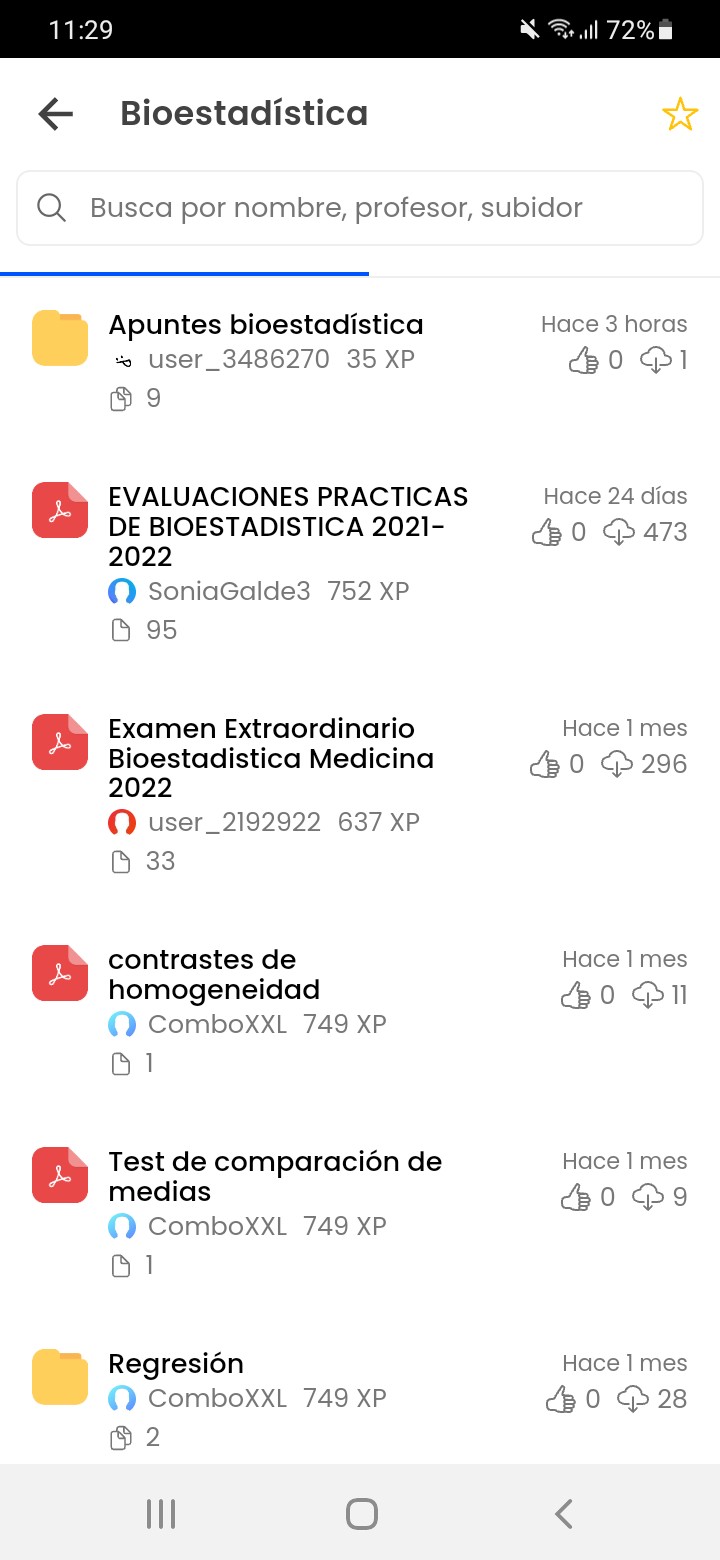
Task: Mark Bioestadística as favorite with the star
Action: pyautogui.click(x=680, y=114)
